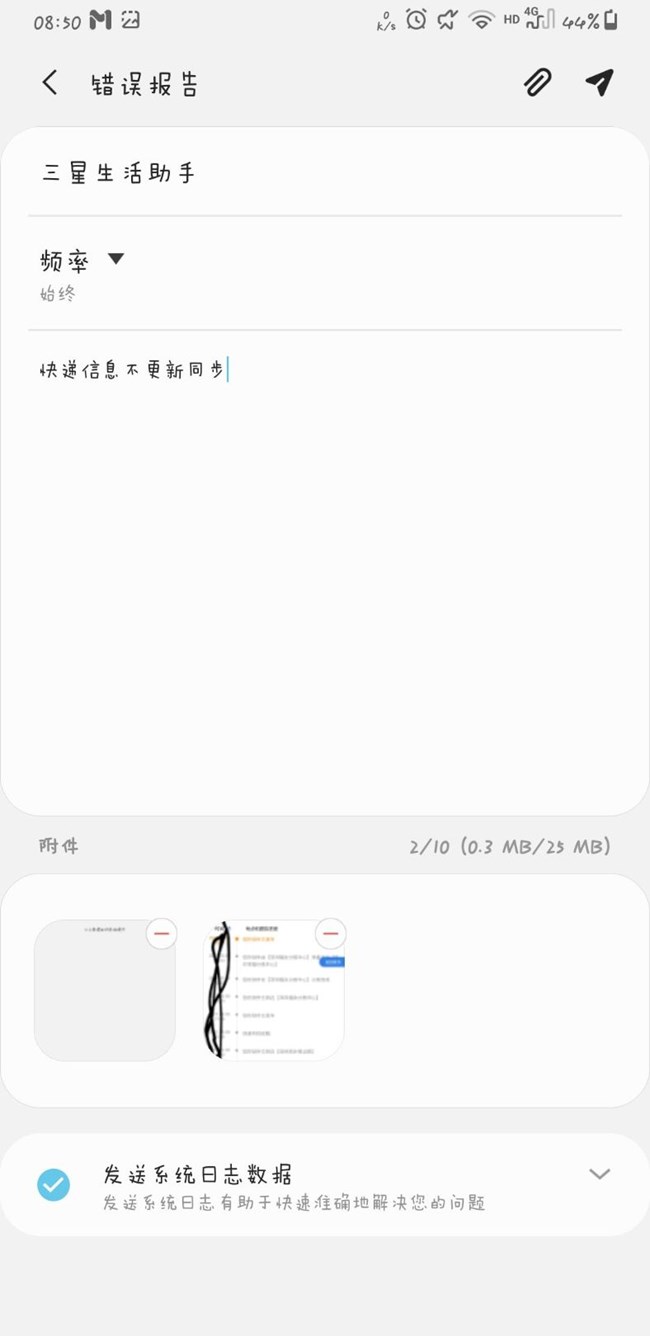The width and height of the screenshot is (650, 1336).
Task: Send the error report with the paper plane icon
Action: pyautogui.click(x=599, y=83)
